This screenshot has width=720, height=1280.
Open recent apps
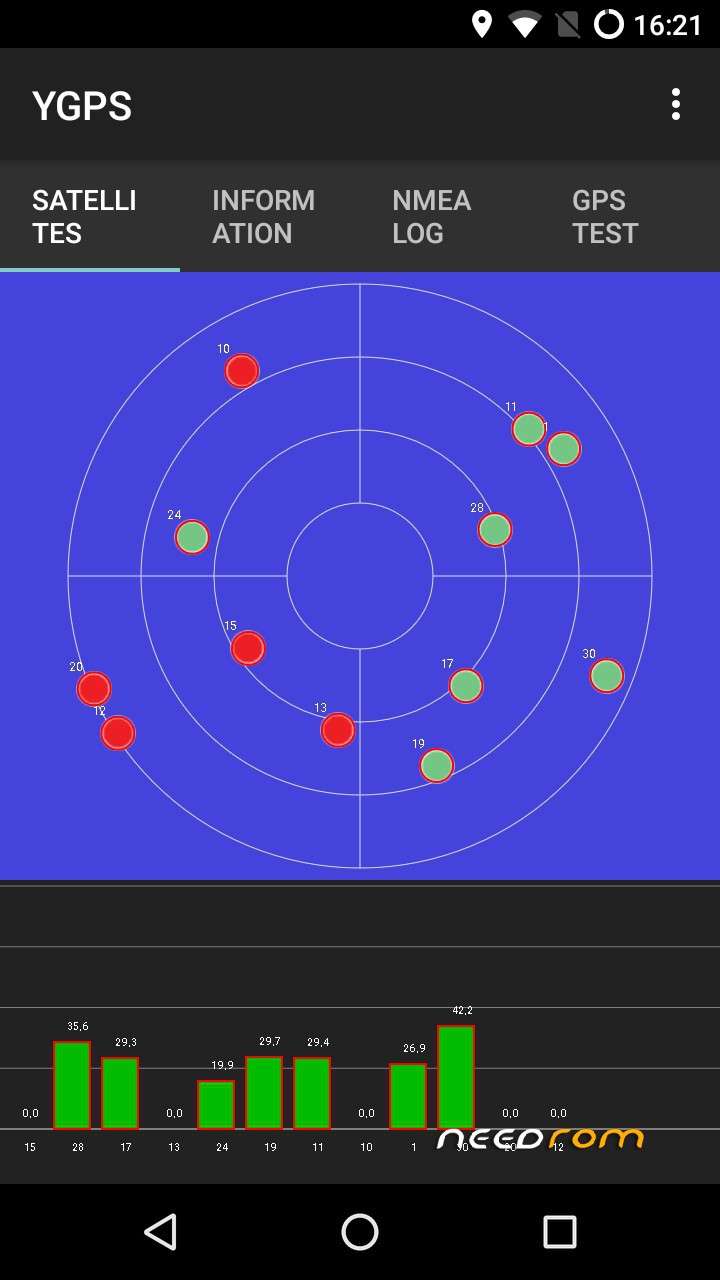click(x=560, y=1232)
